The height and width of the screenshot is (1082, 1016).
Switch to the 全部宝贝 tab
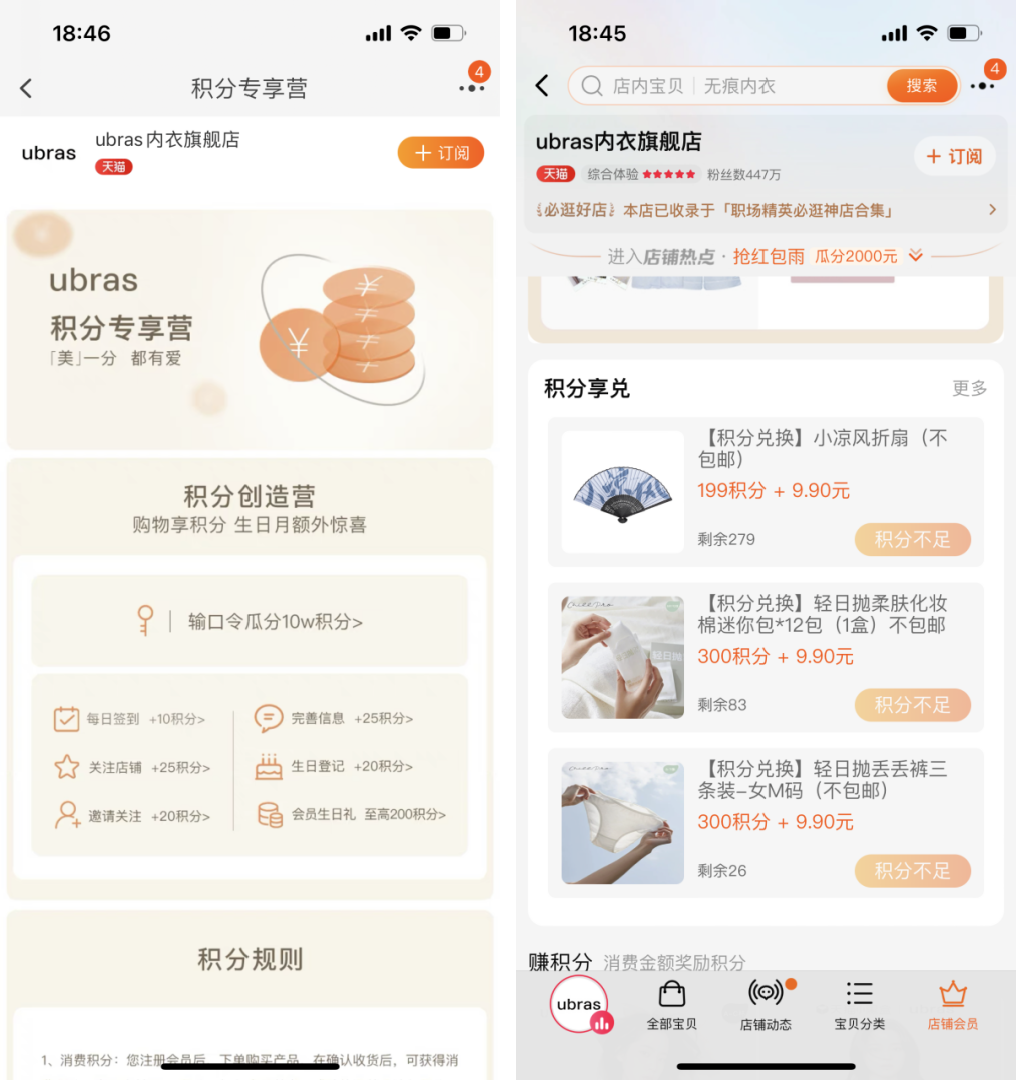[x=672, y=1004]
